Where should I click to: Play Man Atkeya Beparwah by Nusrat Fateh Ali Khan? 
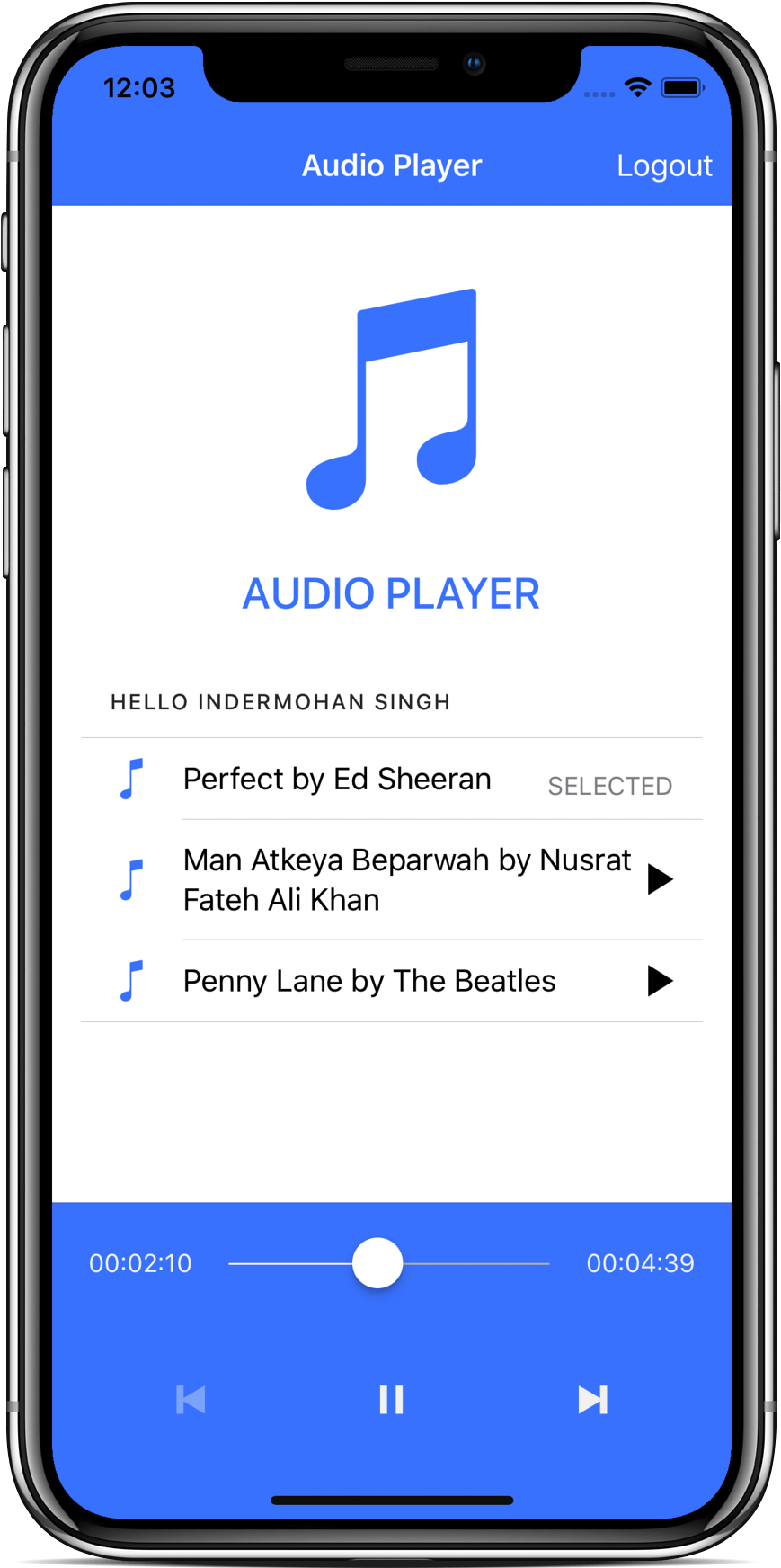coord(661,878)
